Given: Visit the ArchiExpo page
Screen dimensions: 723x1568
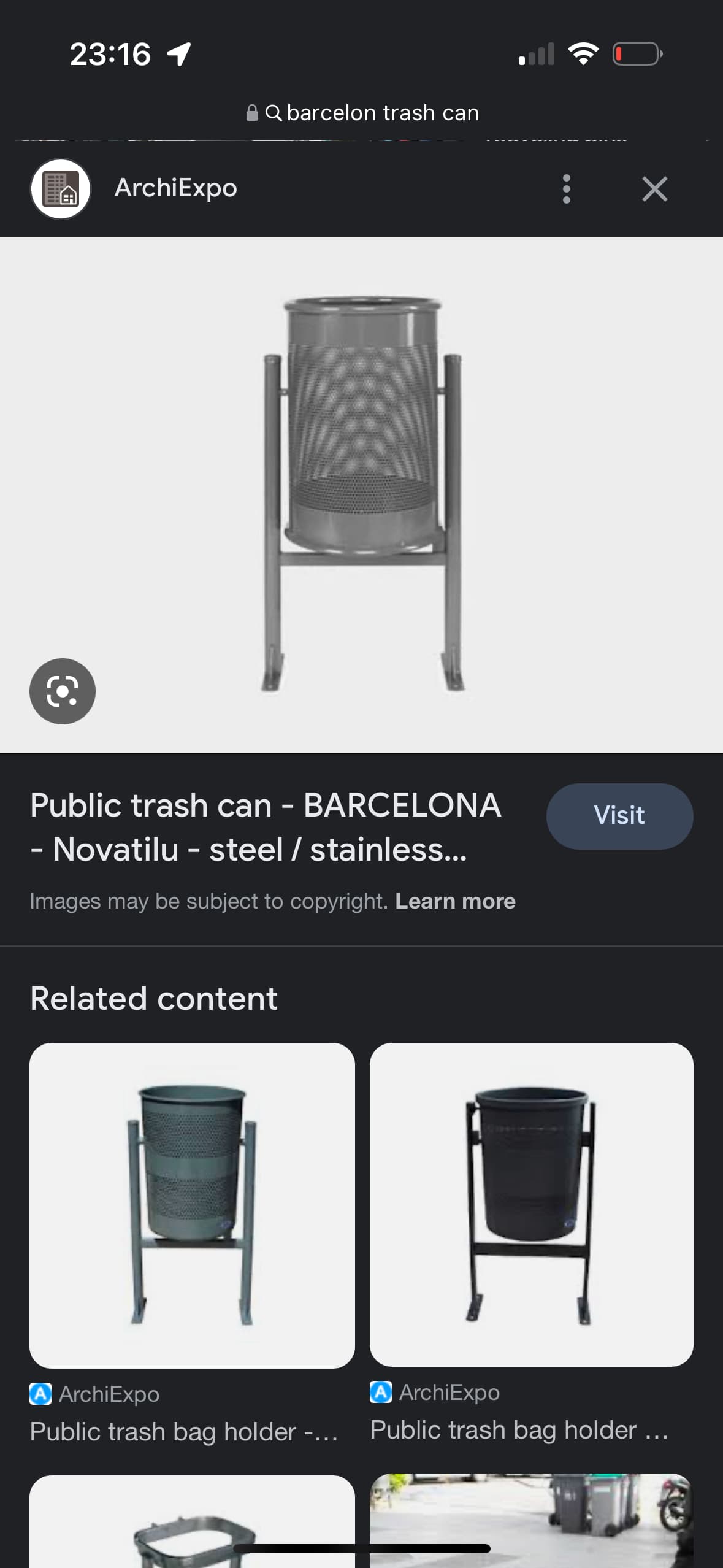Looking at the screenshot, I should coord(619,816).
